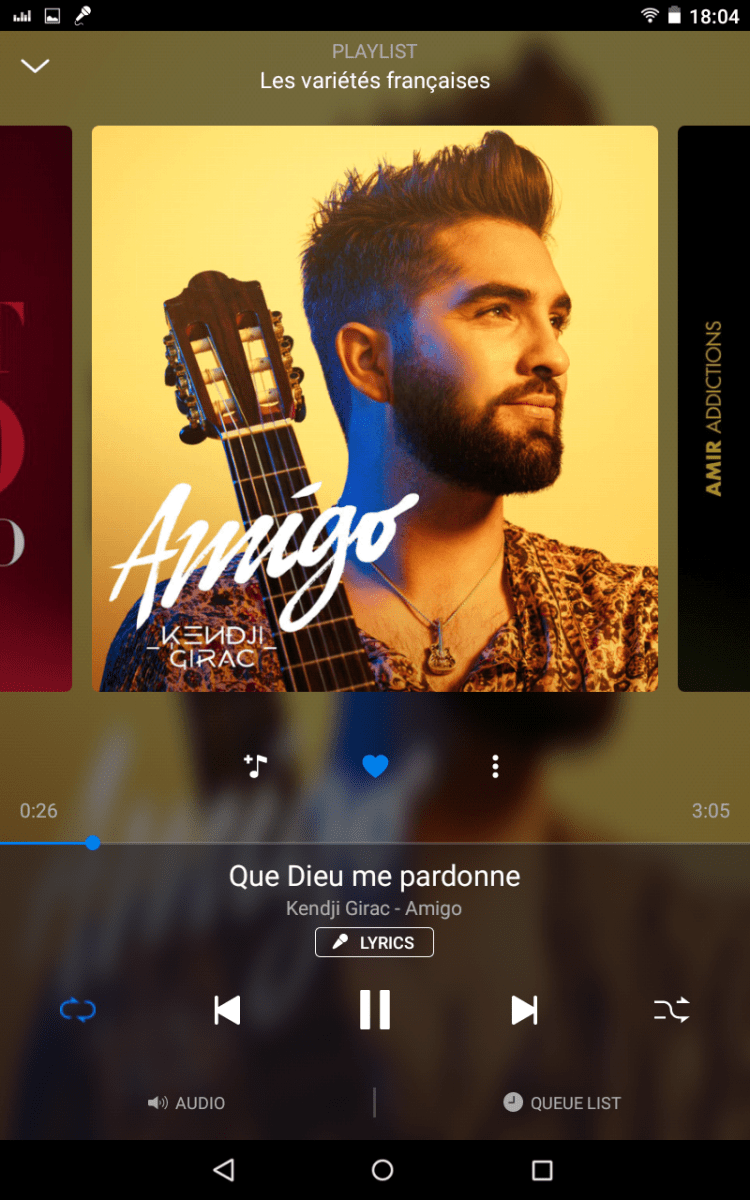Toggle shuffle playback
Image resolution: width=750 pixels, height=1200 pixels.
click(x=671, y=1011)
